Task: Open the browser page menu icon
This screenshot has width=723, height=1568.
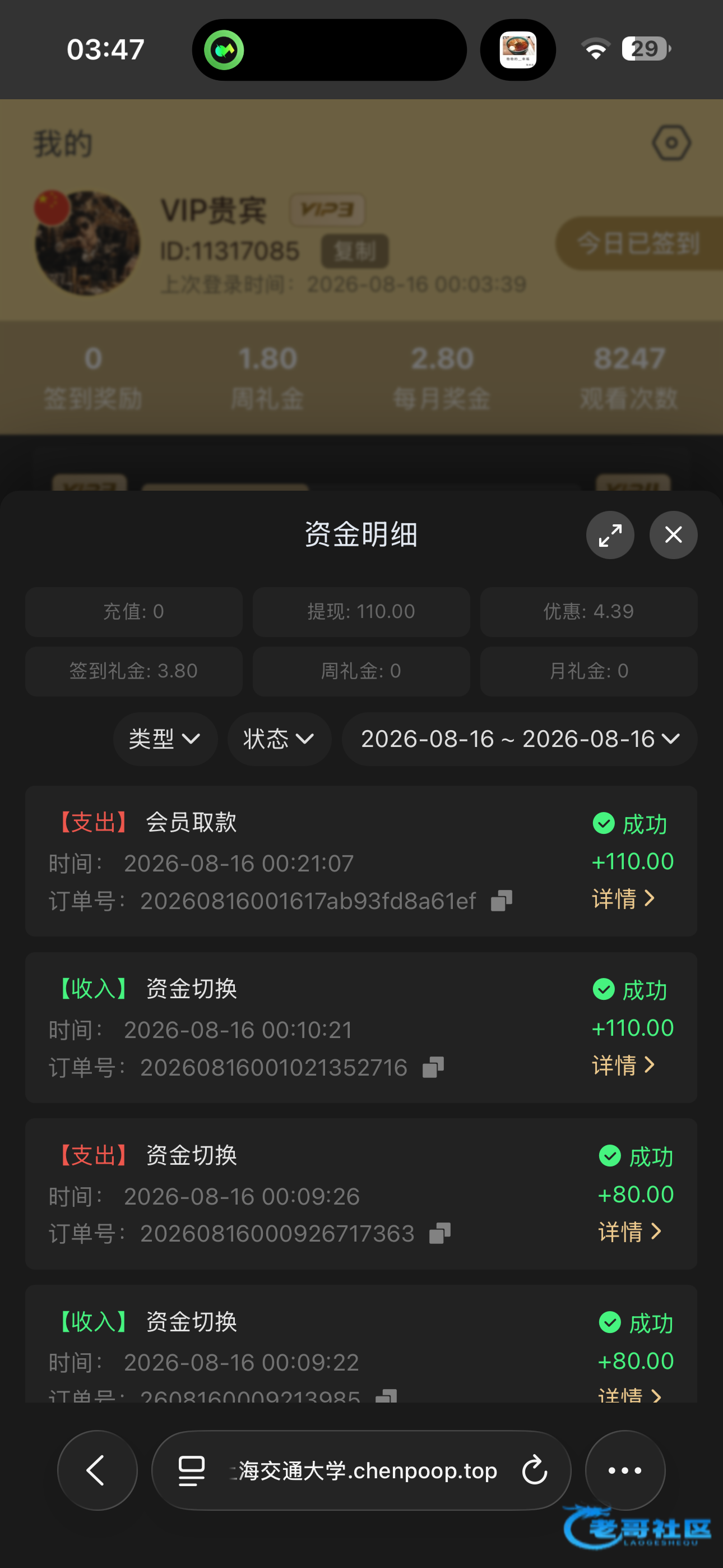Action: tap(191, 1470)
